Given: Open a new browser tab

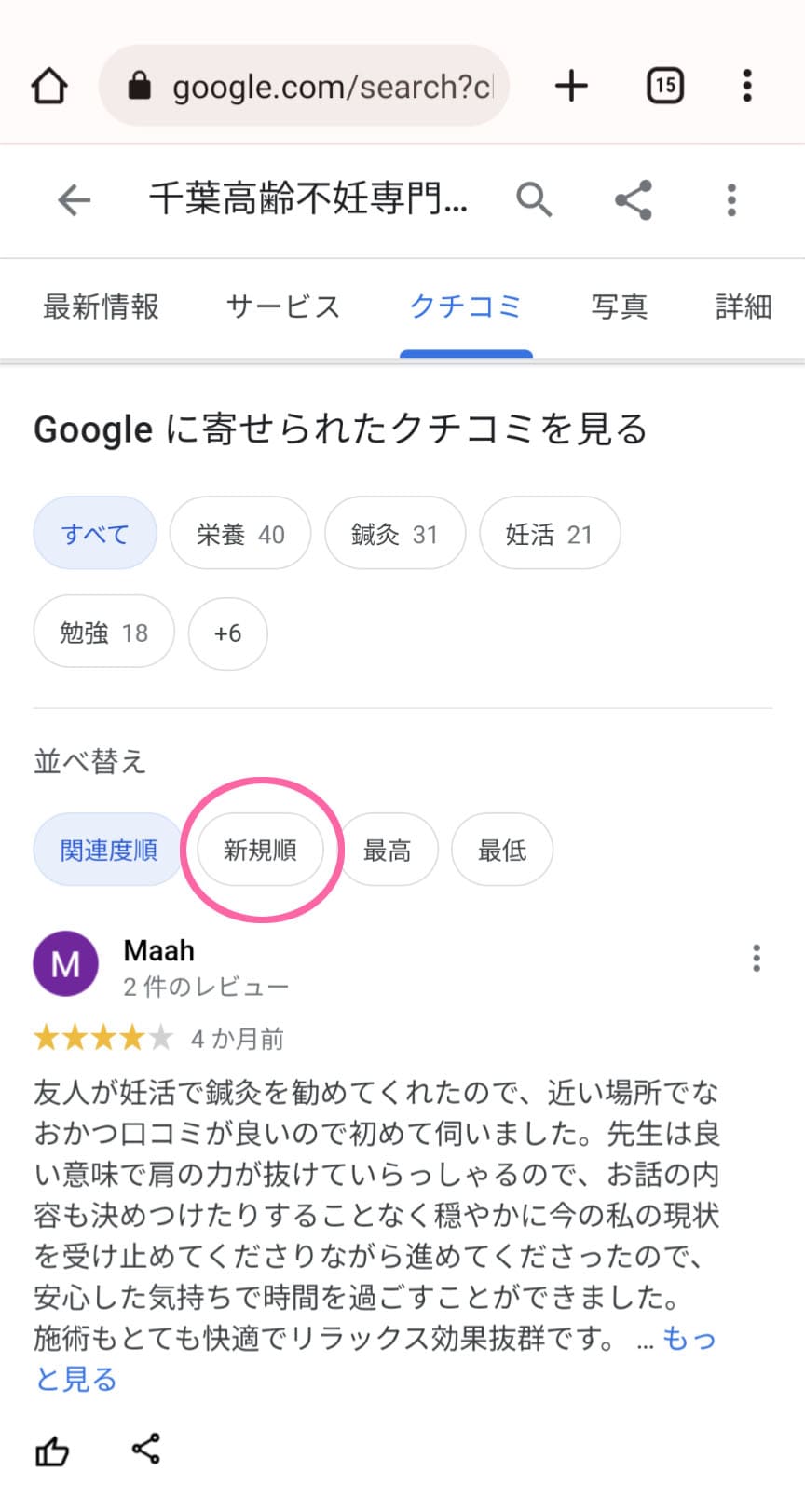Looking at the screenshot, I should [571, 86].
